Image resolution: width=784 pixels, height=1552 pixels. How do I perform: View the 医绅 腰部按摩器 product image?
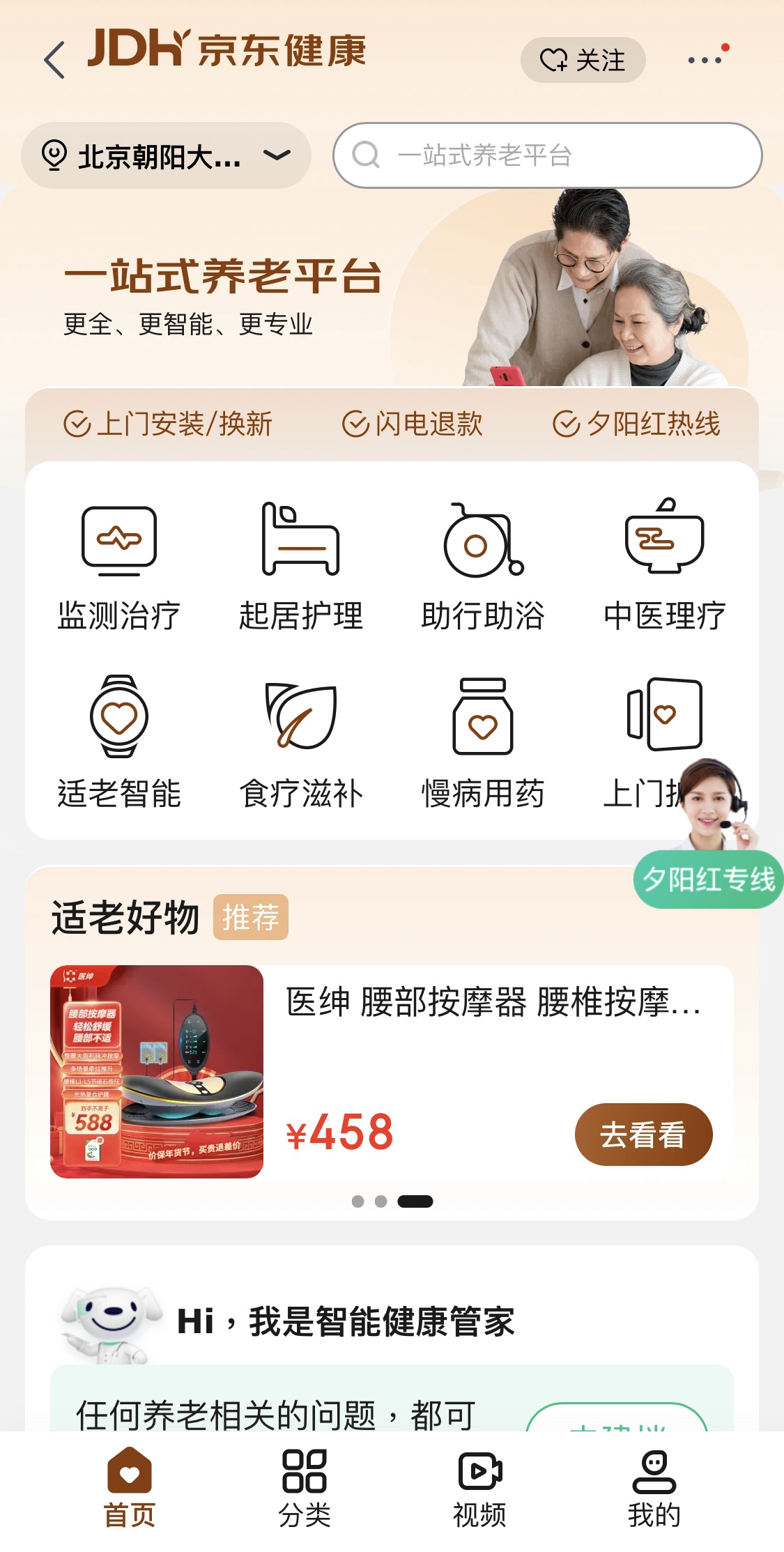157,1071
